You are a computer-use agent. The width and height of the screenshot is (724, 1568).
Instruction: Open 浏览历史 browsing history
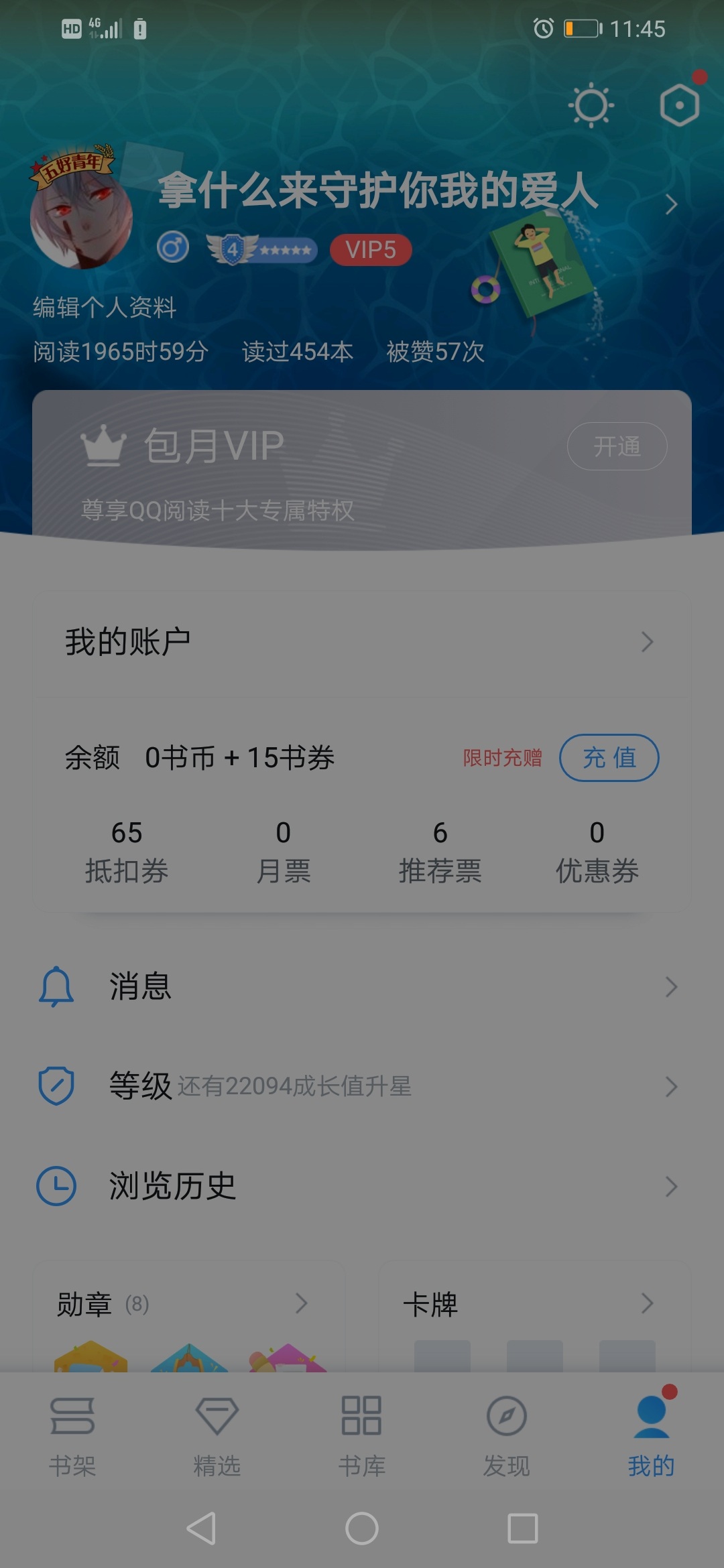tap(362, 1186)
